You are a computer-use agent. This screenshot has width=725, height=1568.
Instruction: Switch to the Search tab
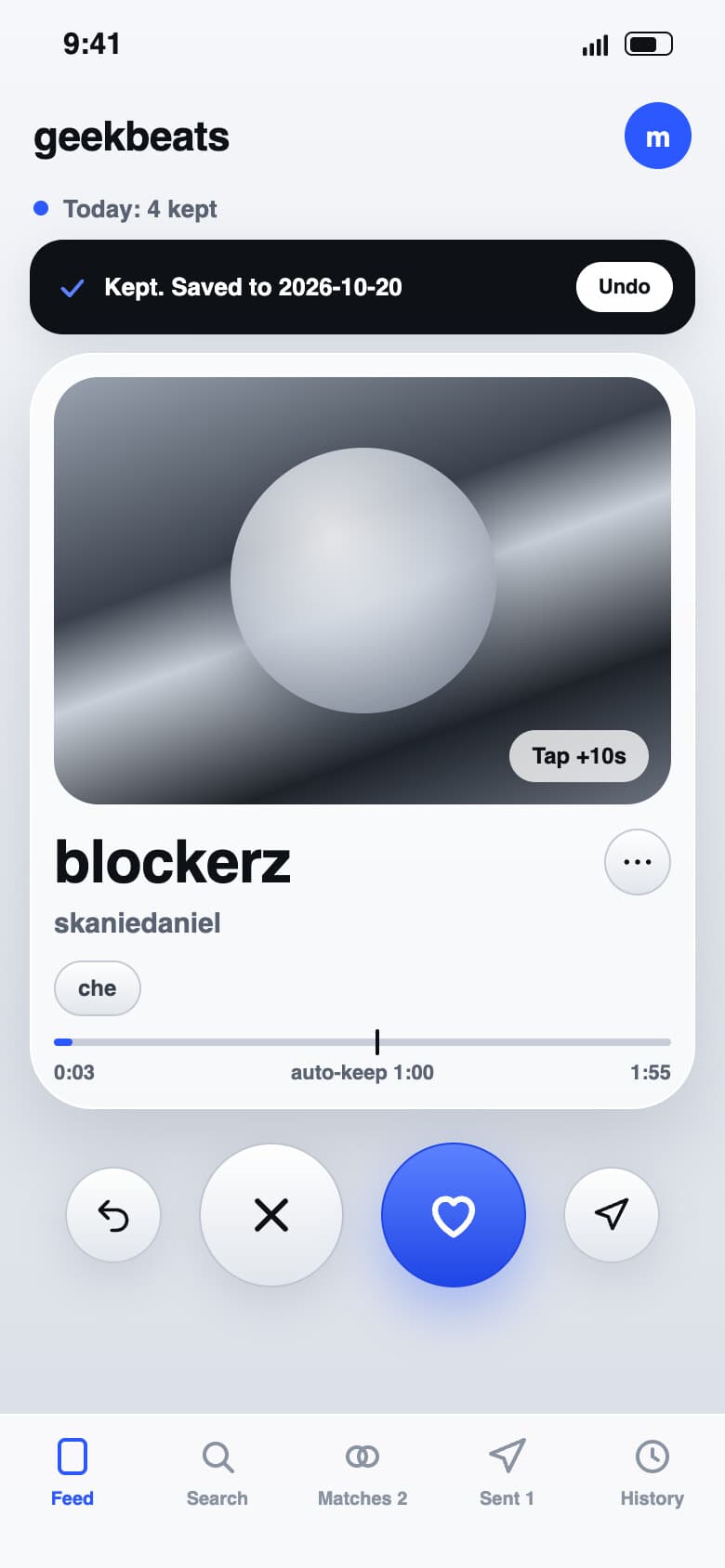217,1473
